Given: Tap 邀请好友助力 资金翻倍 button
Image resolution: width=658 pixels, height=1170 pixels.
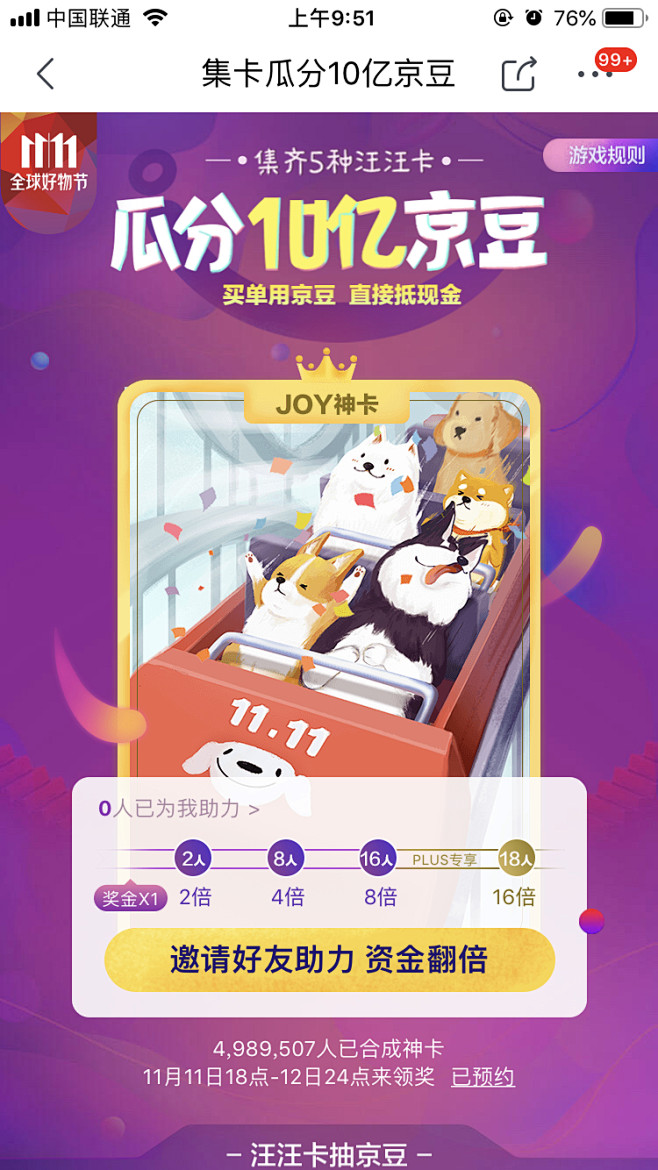Looking at the screenshot, I should tap(329, 960).
